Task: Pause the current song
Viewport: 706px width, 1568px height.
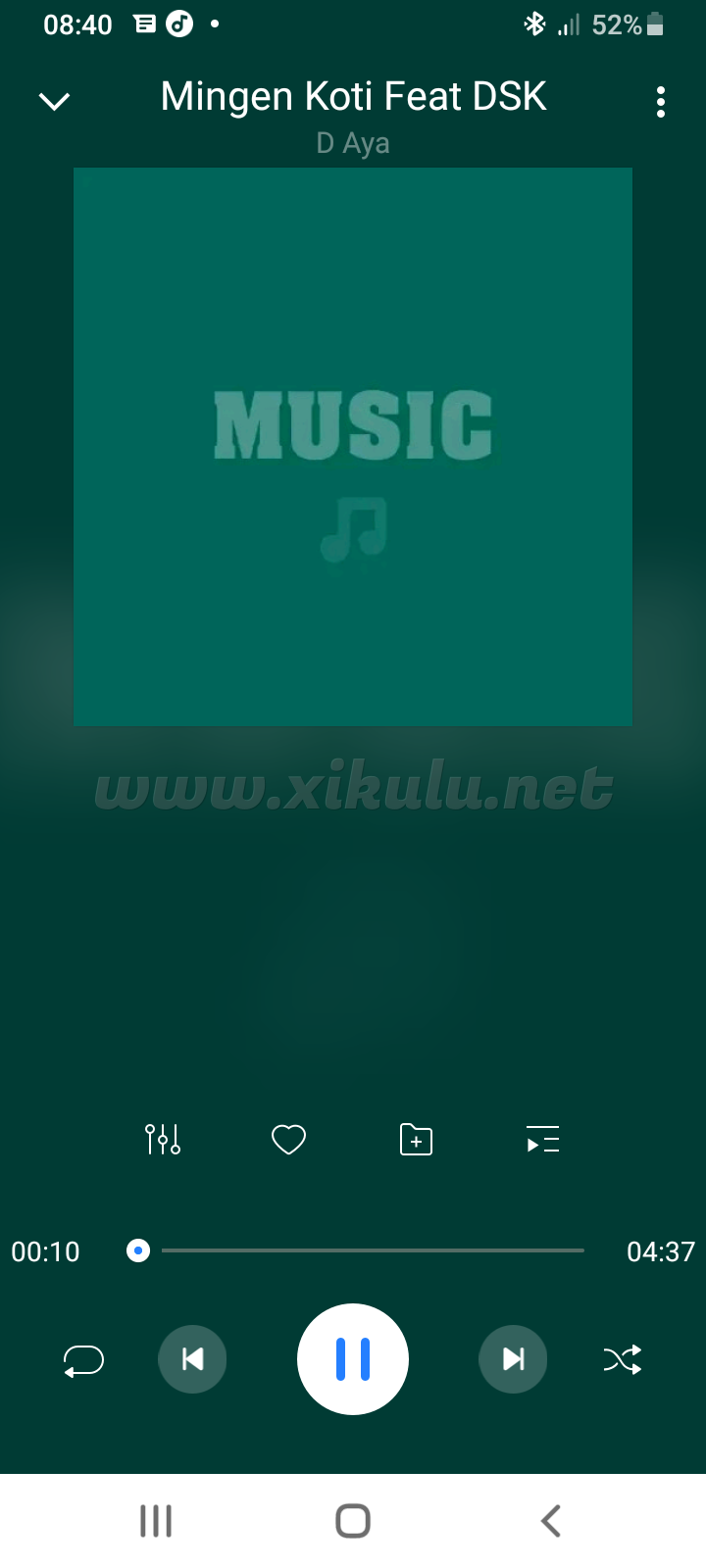Action: click(353, 1359)
